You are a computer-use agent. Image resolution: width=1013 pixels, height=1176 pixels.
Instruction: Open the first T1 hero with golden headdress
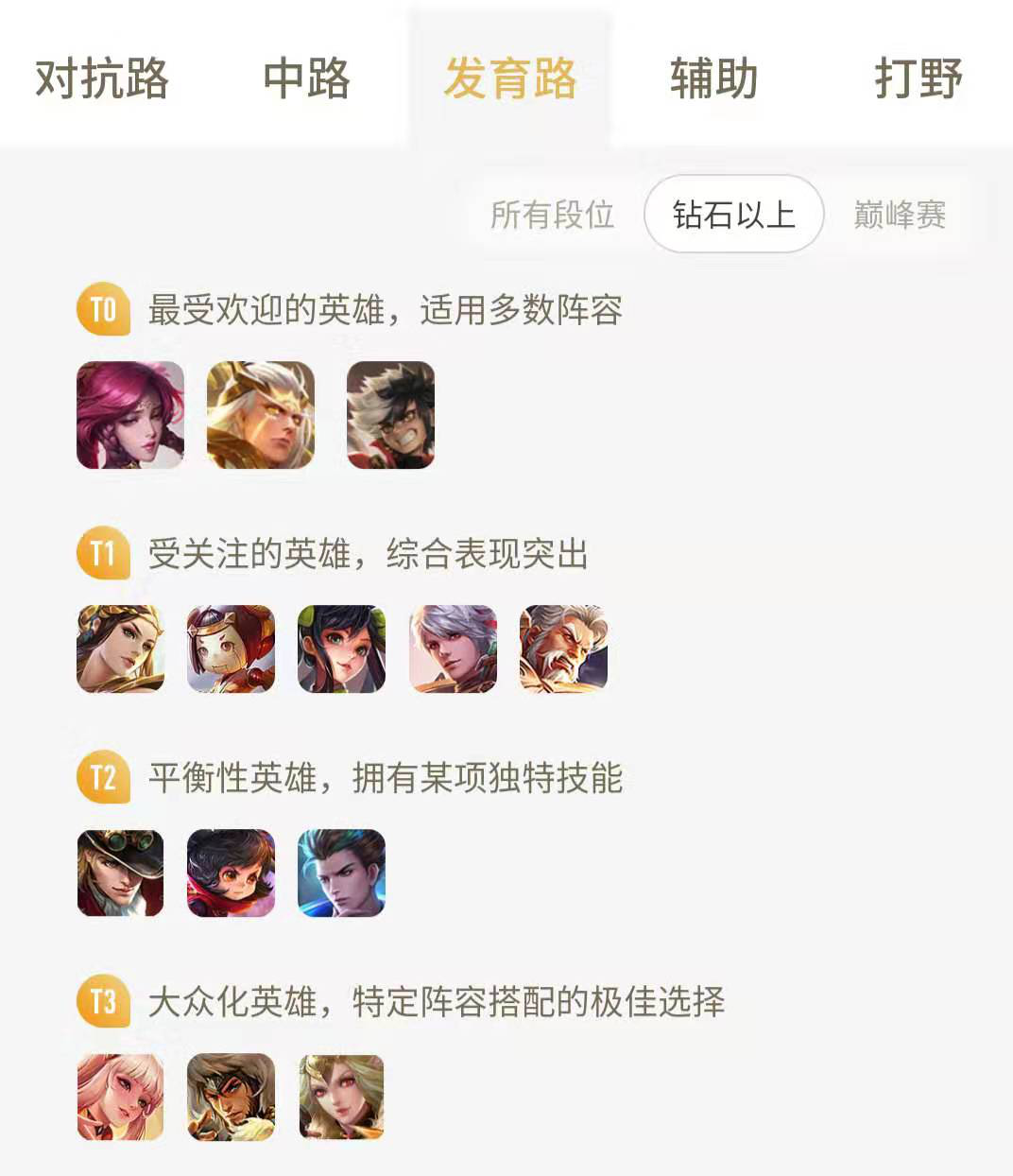[120, 649]
